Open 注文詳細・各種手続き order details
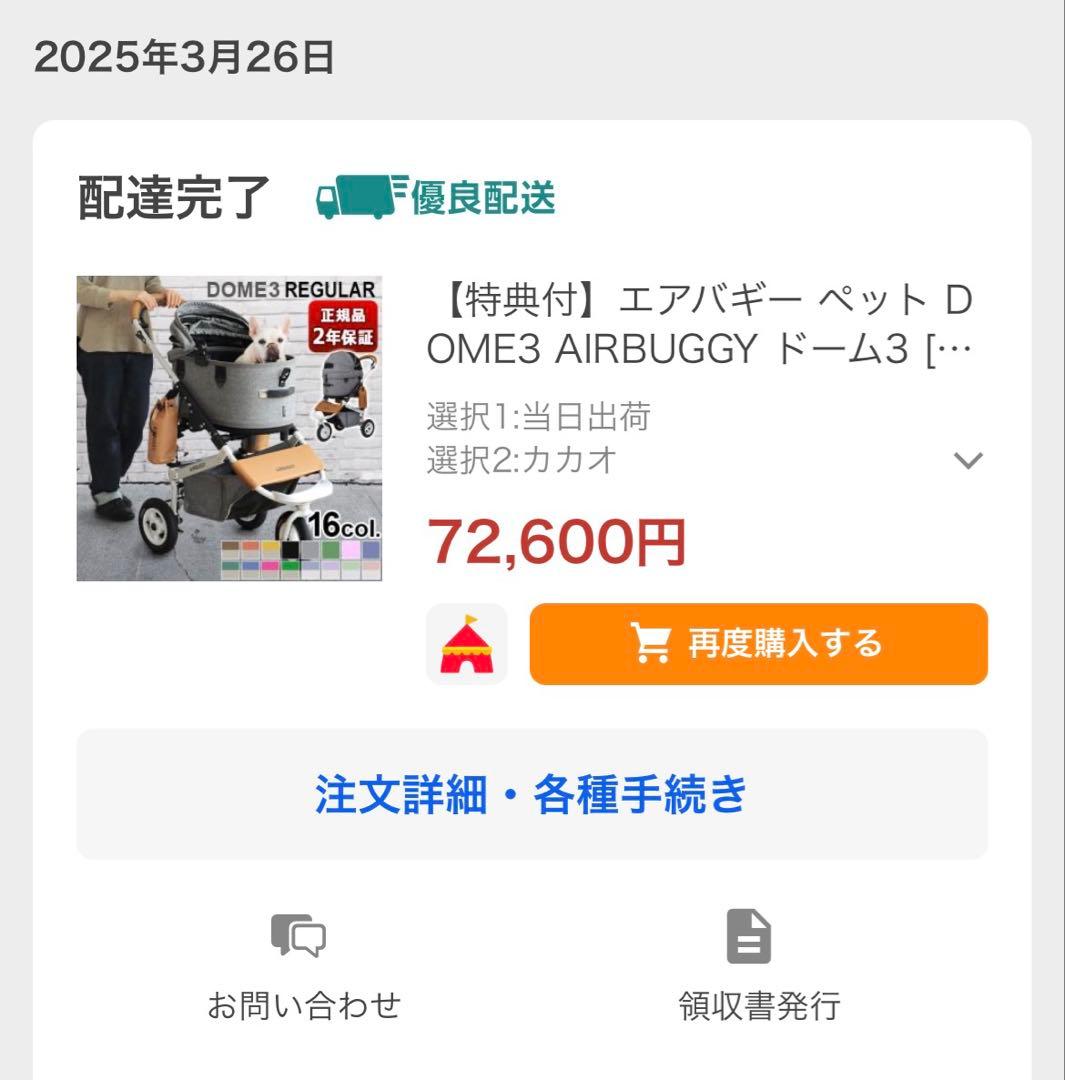Image resolution: width=1065 pixels, height=1080 pixels. tap(531, 793)
